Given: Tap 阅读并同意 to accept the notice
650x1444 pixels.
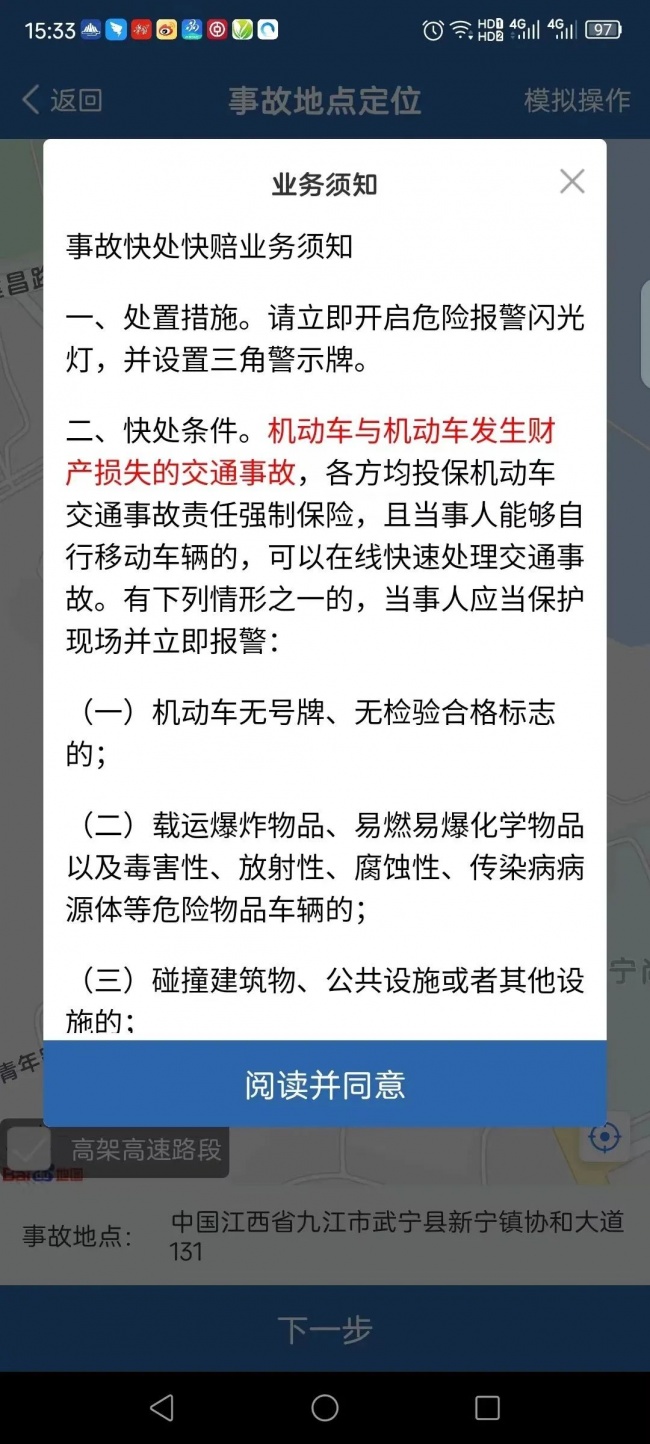Looking at the screenshot, I should point(325,1085).
